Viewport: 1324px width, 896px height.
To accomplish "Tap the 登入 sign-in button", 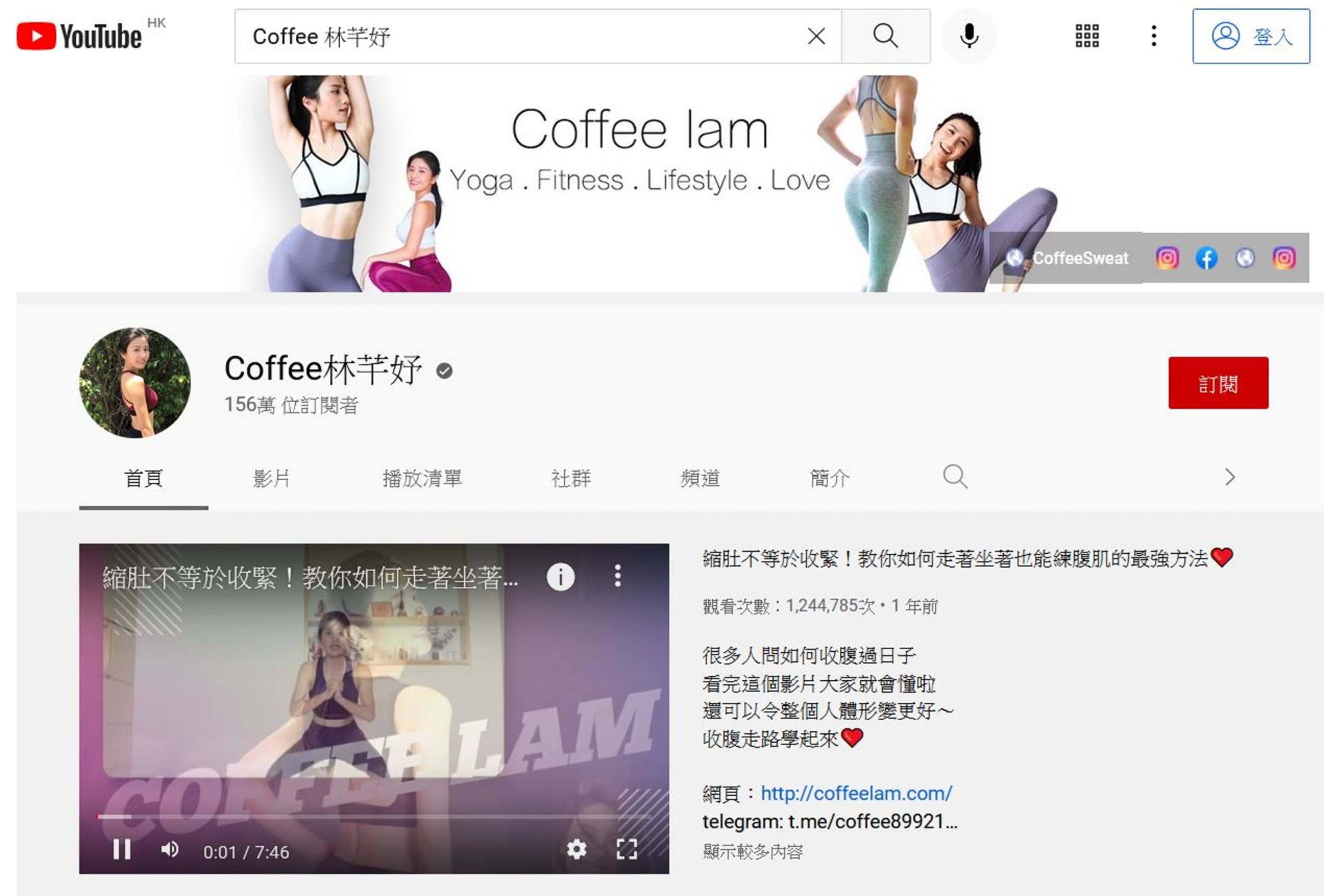I will pos(1251,36).
